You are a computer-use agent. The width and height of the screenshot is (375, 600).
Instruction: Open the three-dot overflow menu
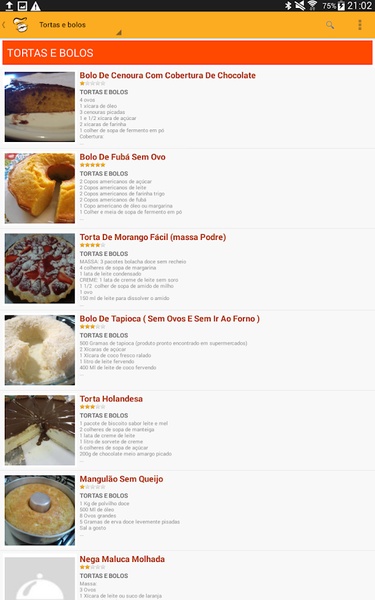[360, 25]
